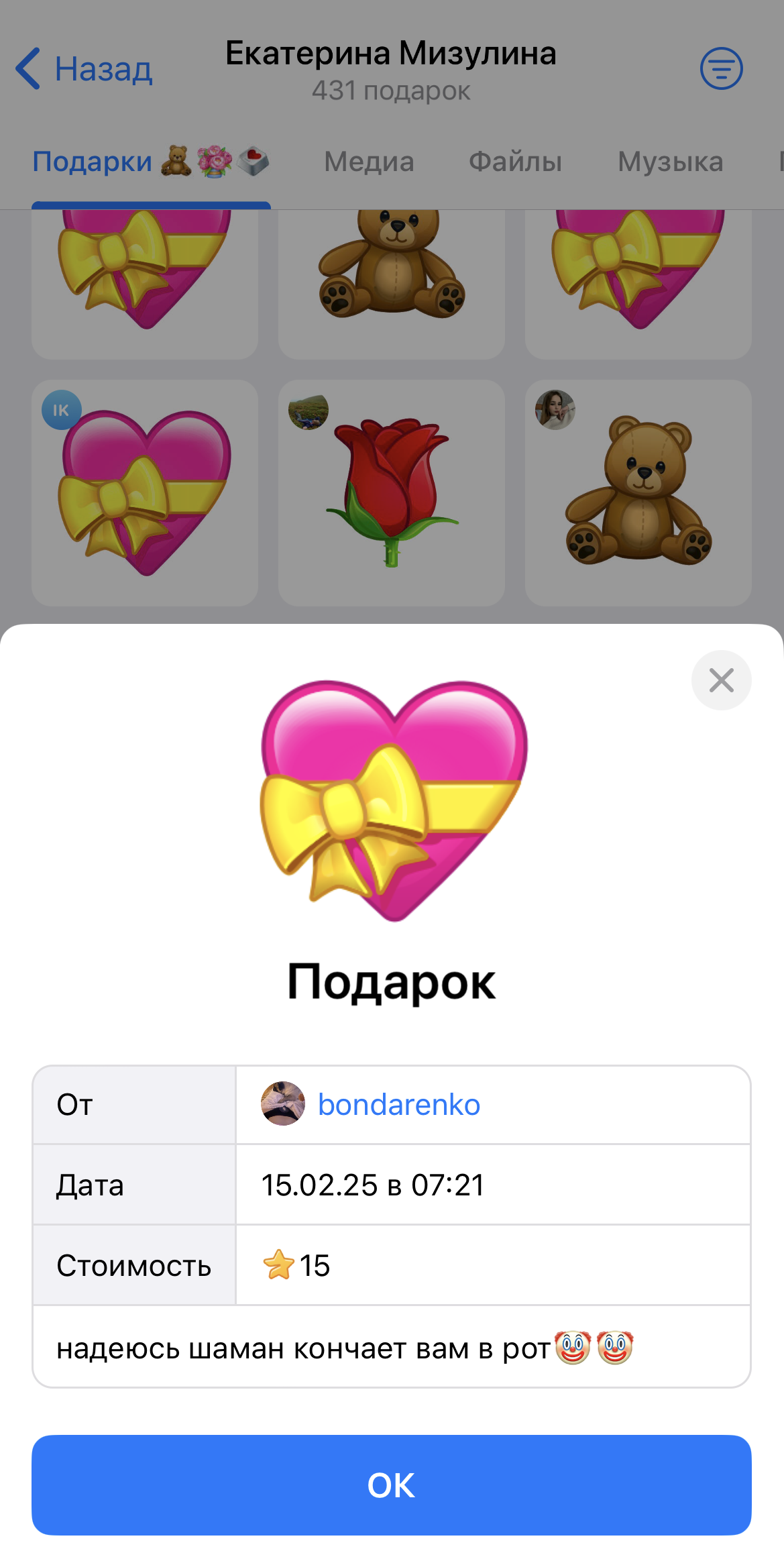Switch to the Файлы tab
Viewport: 784px width, 1561px height.
(515, 162)
